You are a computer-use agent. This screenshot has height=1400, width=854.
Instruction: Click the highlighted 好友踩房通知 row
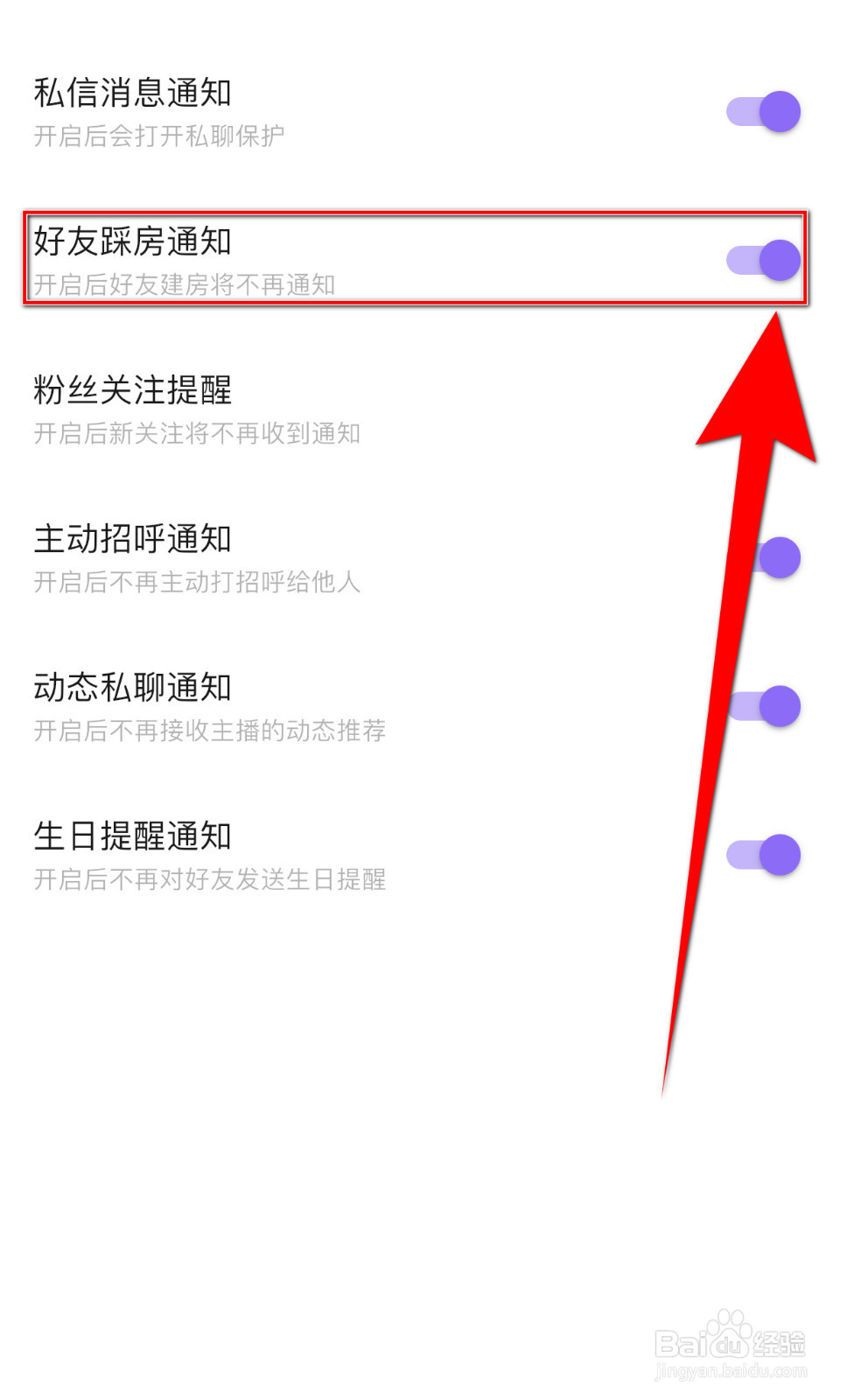coord(350,259)
